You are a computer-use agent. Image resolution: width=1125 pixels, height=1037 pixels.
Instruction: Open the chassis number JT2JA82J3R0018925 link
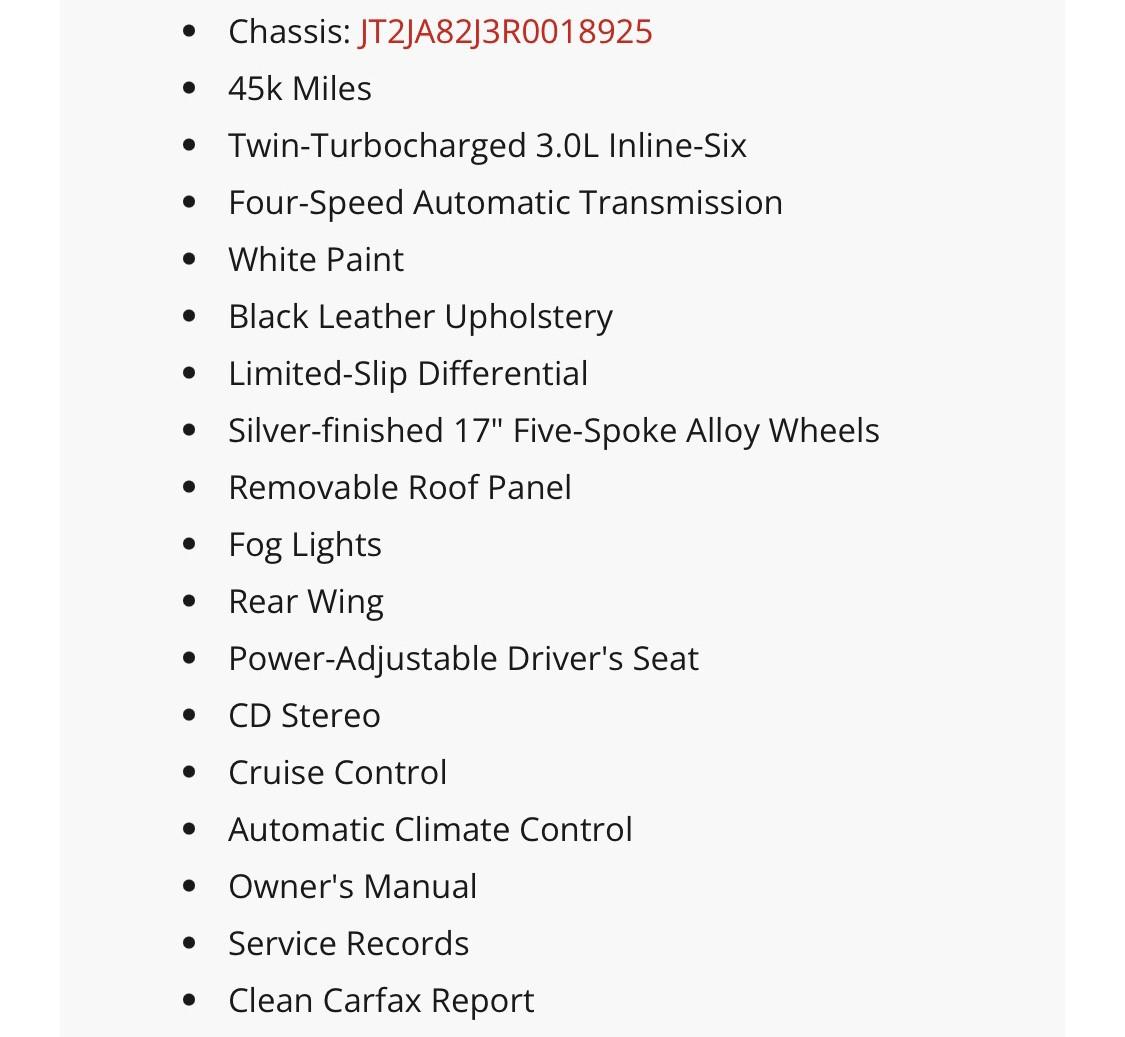[x=505, y=32]
